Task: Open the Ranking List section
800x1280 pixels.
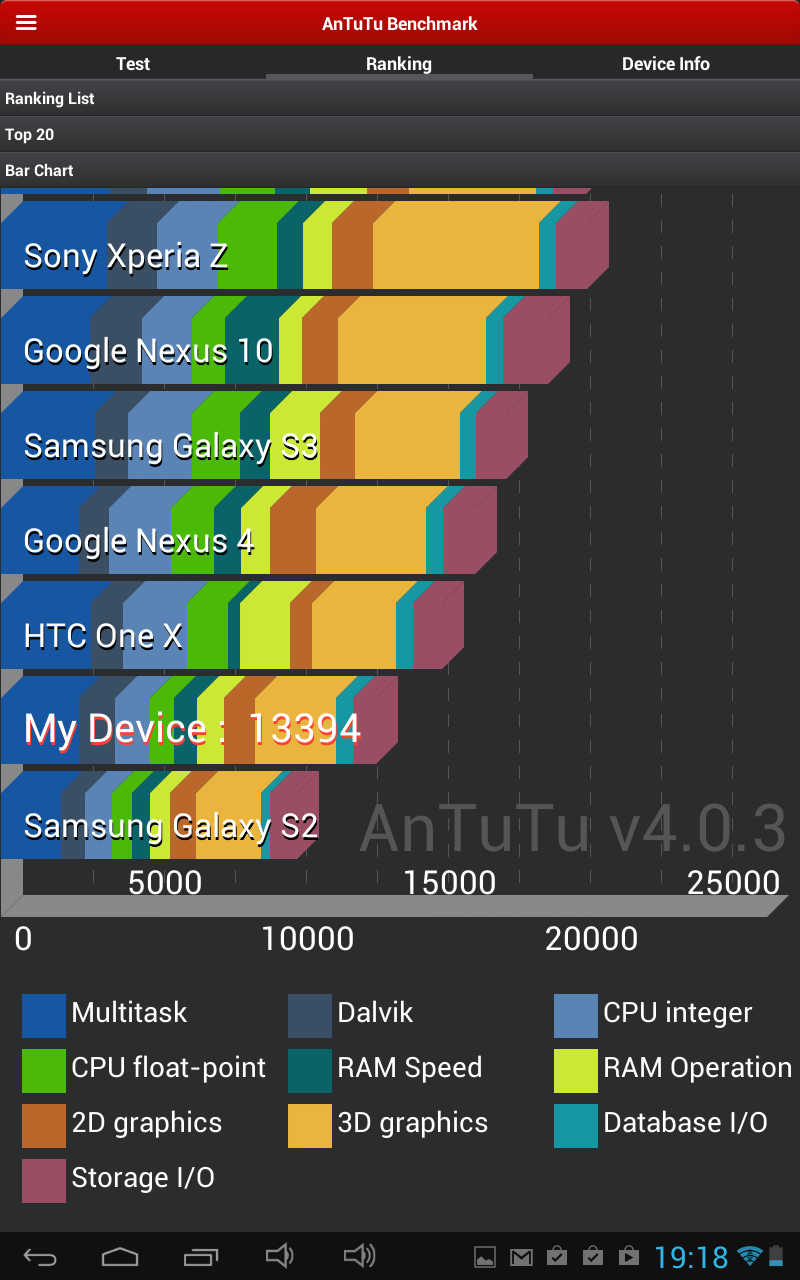Action: pyautogui.click(x=400, y=99)
